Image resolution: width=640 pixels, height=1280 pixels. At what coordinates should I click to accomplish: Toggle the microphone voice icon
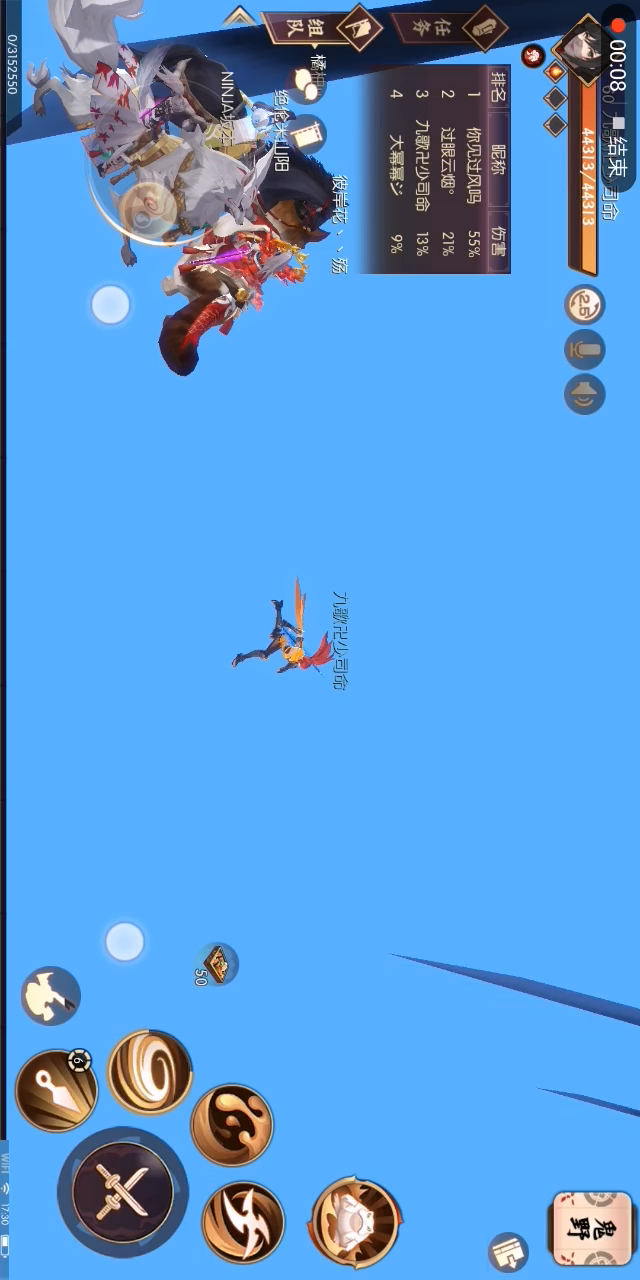click(x=584, y=350)
